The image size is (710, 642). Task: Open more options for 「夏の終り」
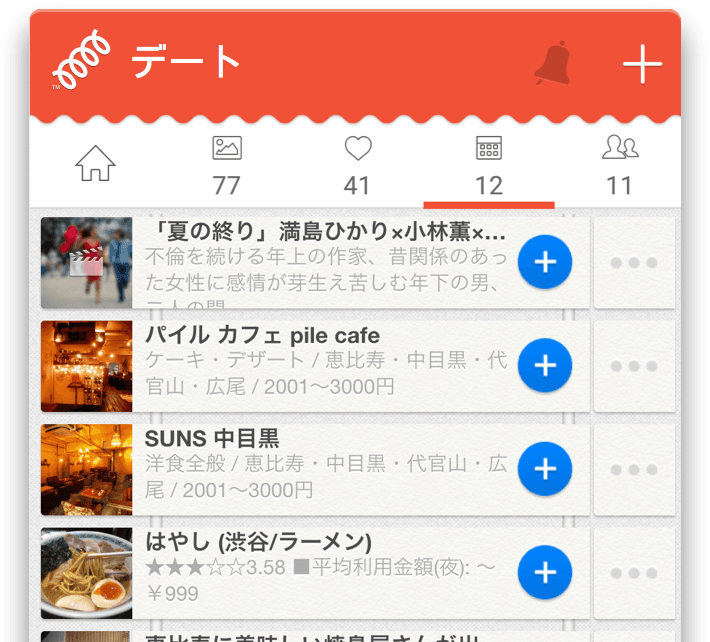click(634, 263)
